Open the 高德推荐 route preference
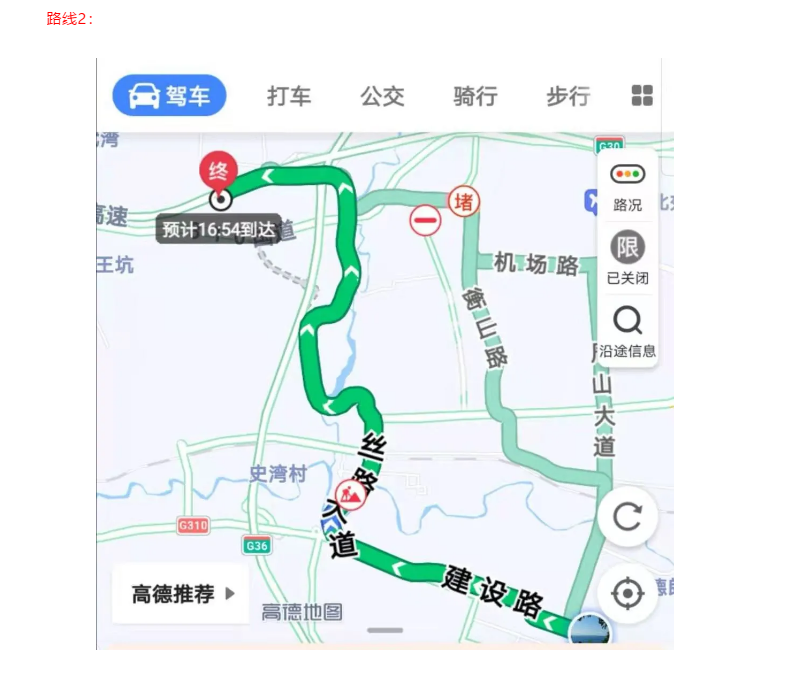Screen dimensions: 793x681 click(182, 594)
